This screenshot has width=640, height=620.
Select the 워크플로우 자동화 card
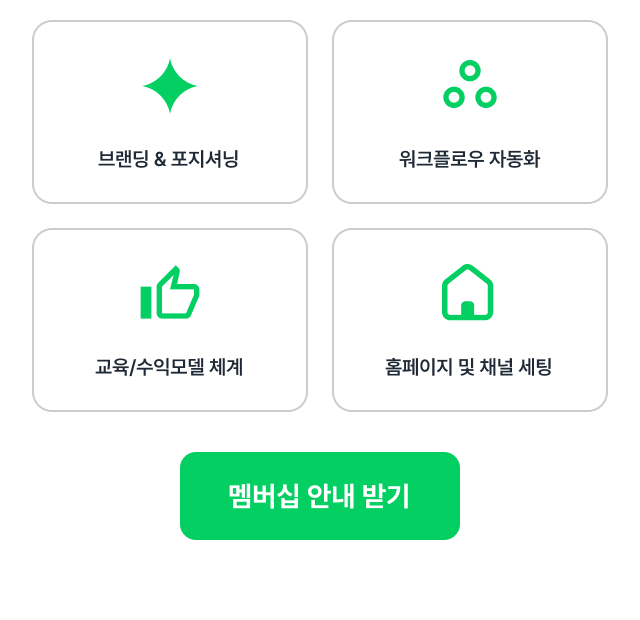[470, 112]
